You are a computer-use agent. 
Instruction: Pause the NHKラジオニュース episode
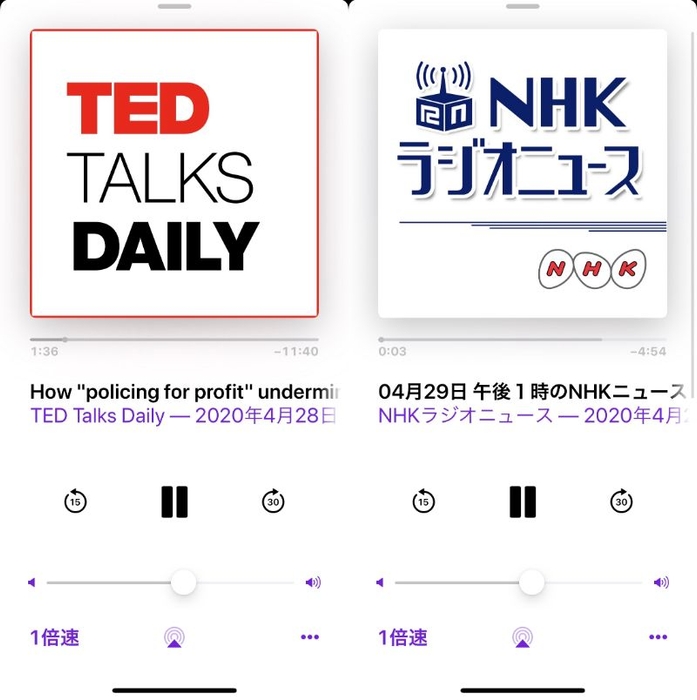coord(522,501)
